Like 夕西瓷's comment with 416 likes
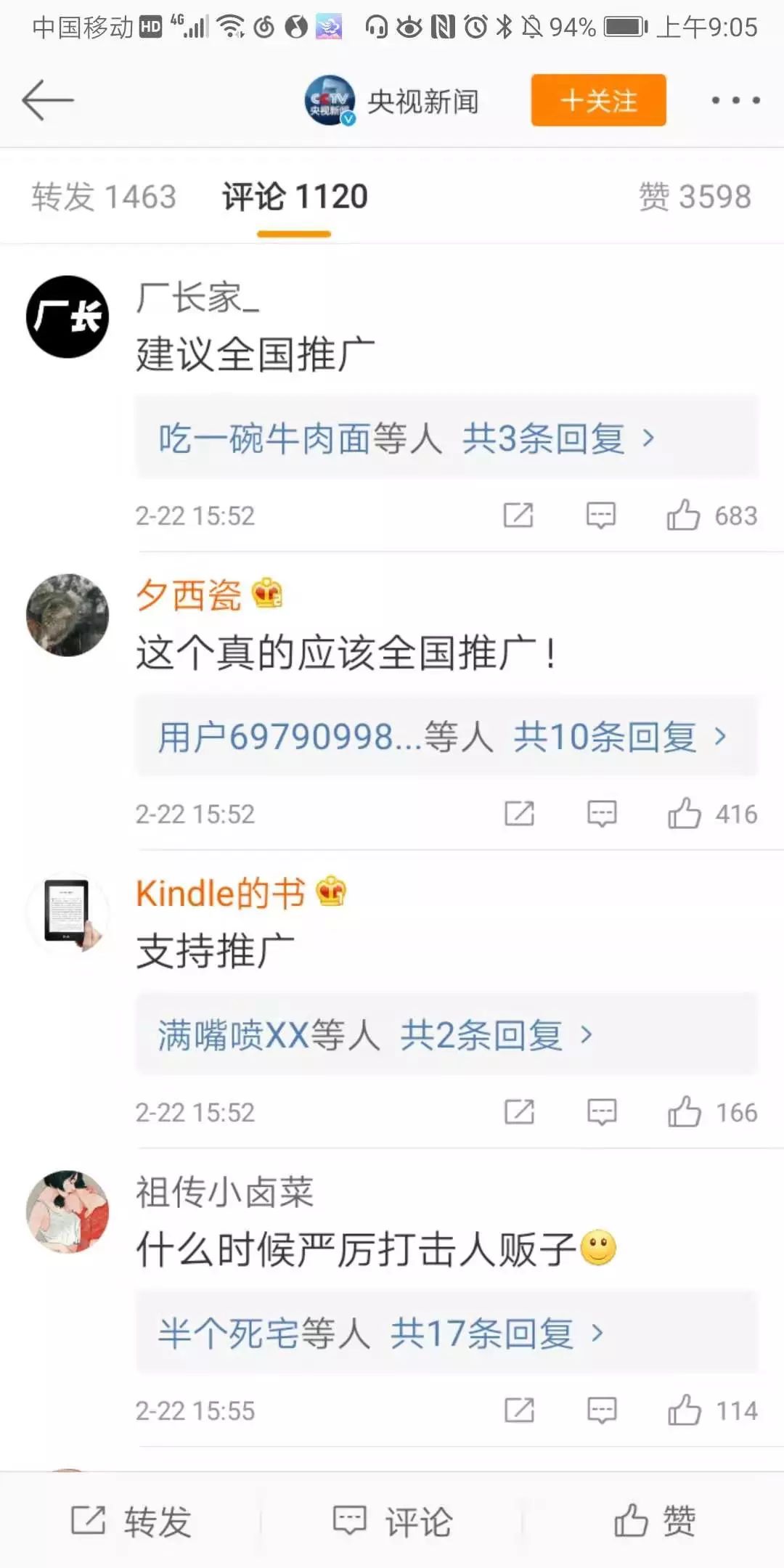This screenshot has height=1568, width=784. point(685,814)
